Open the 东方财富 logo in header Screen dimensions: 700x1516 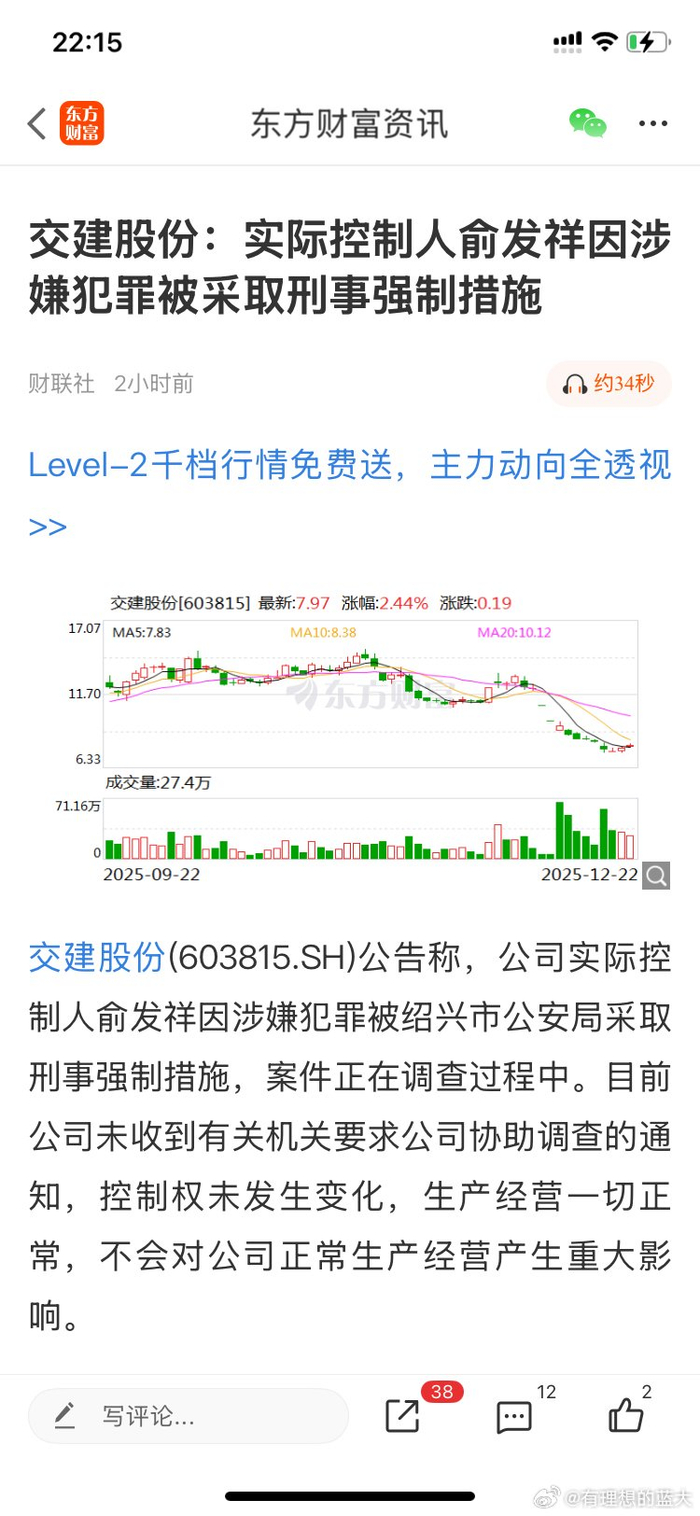tap(81, 124)
